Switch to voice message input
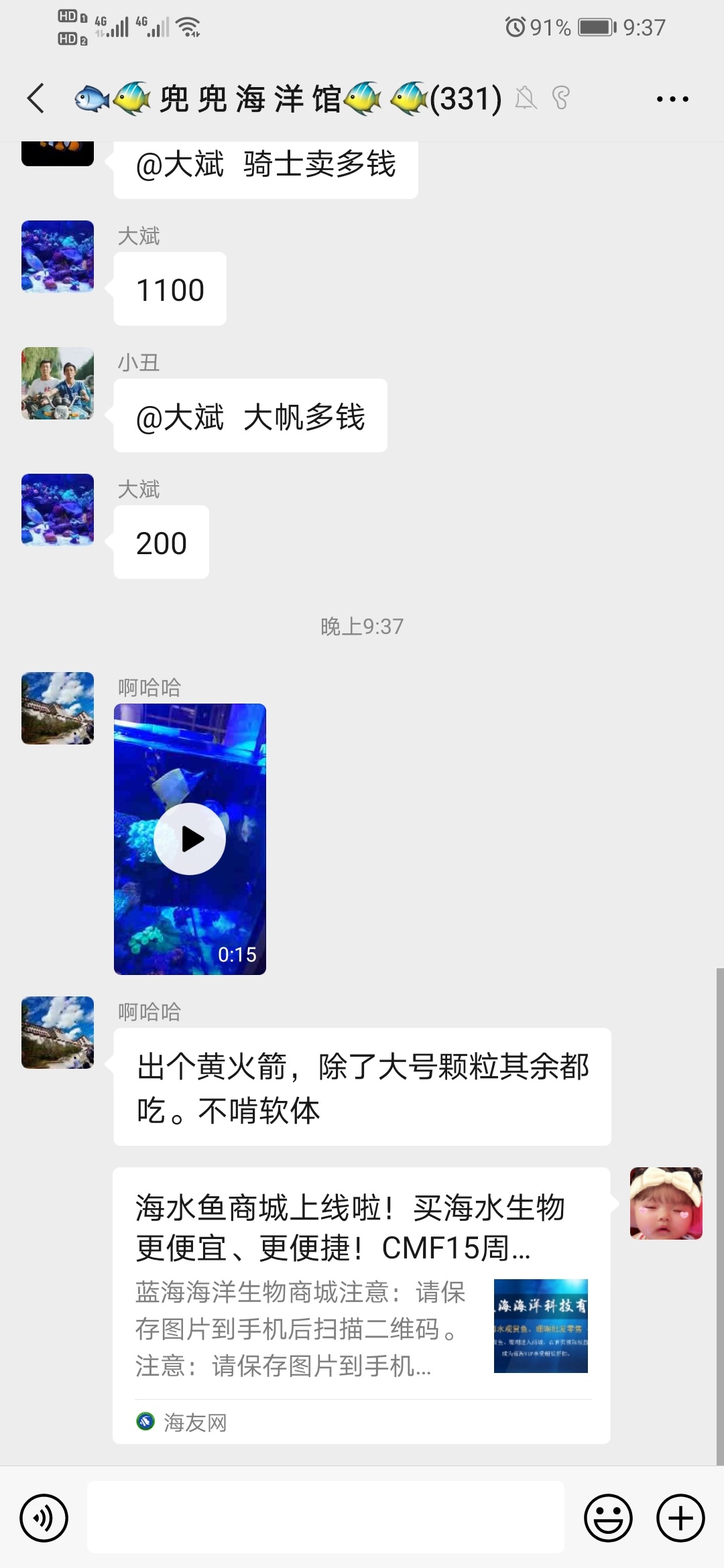Screen dimensions: 724x1568 [x=44, y=1518]
